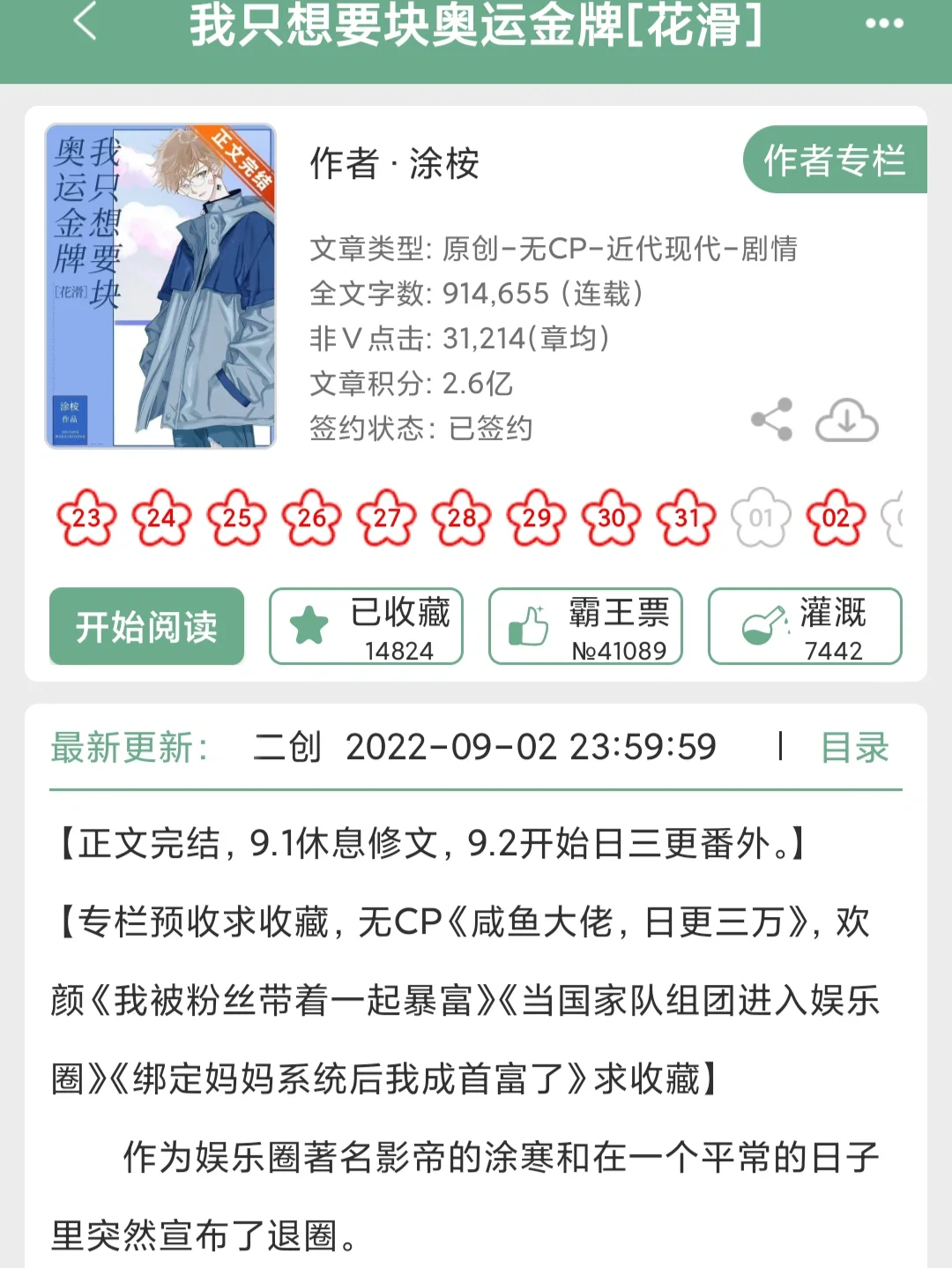Click the thumbs-up icon on 霸王票 button

point(526,626)
